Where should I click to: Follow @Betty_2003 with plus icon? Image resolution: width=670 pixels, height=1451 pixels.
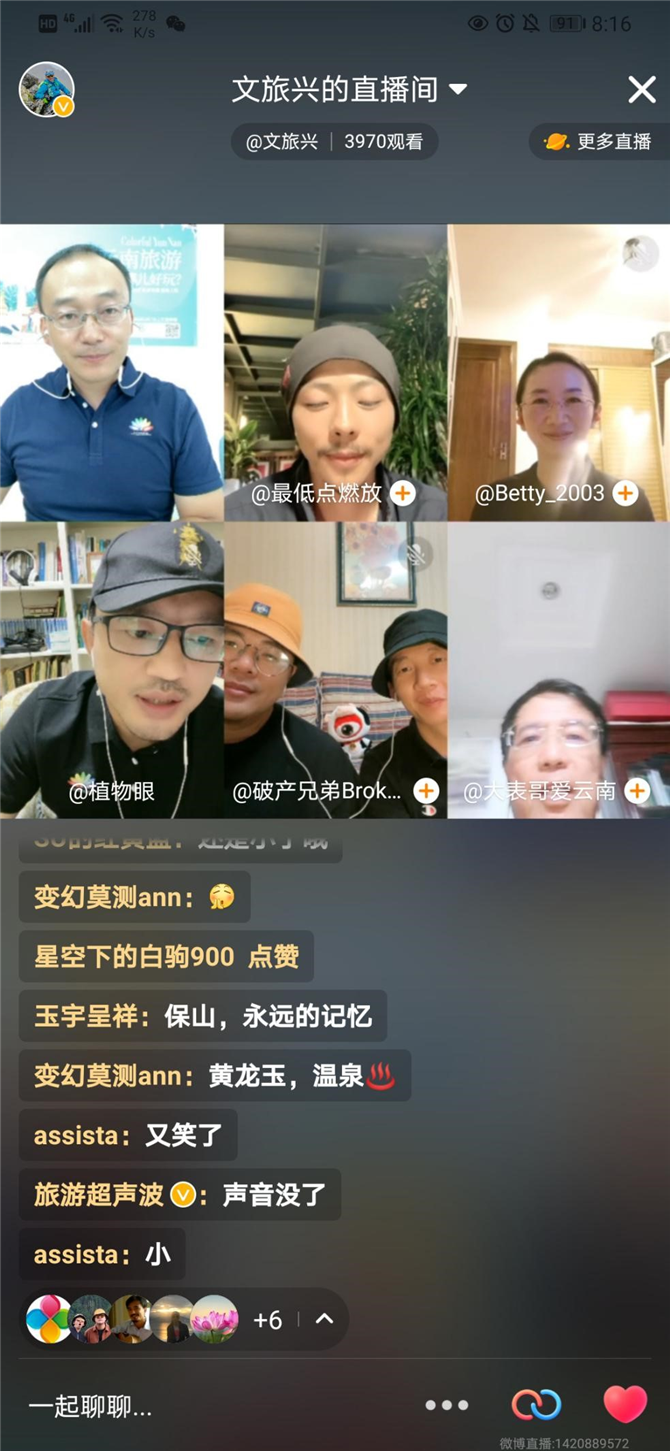625,493
